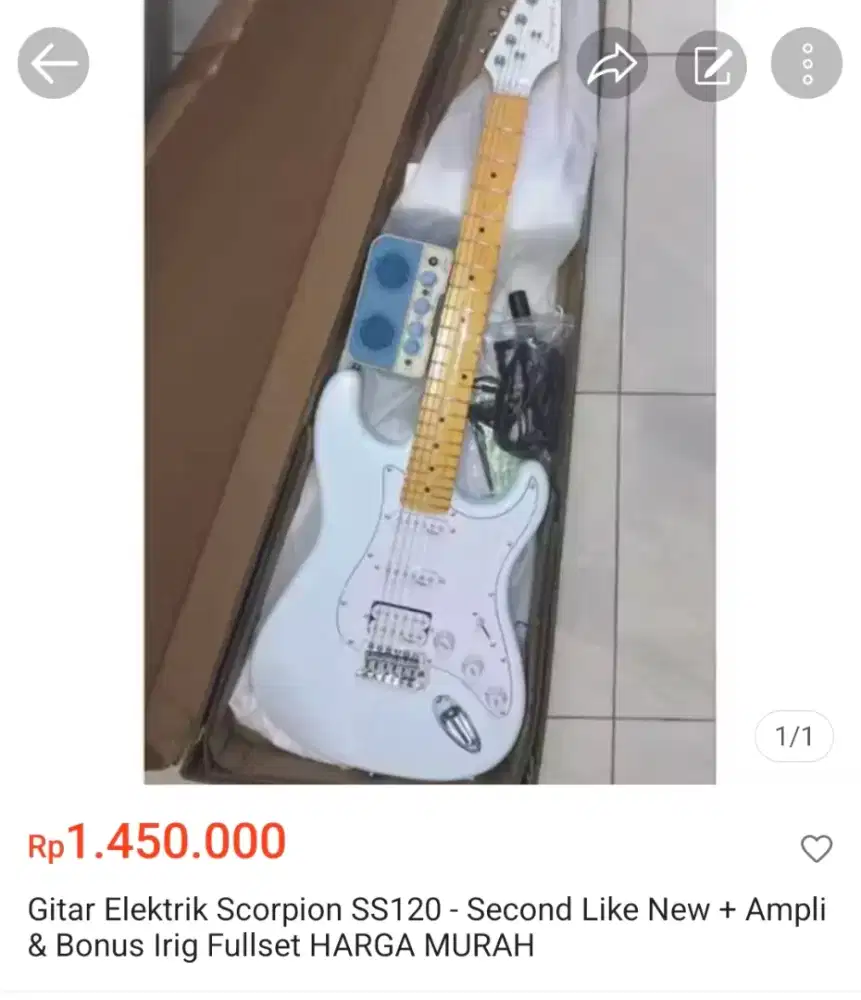
Task: Select the 1/1 photo counter badge
Action: 794,733
